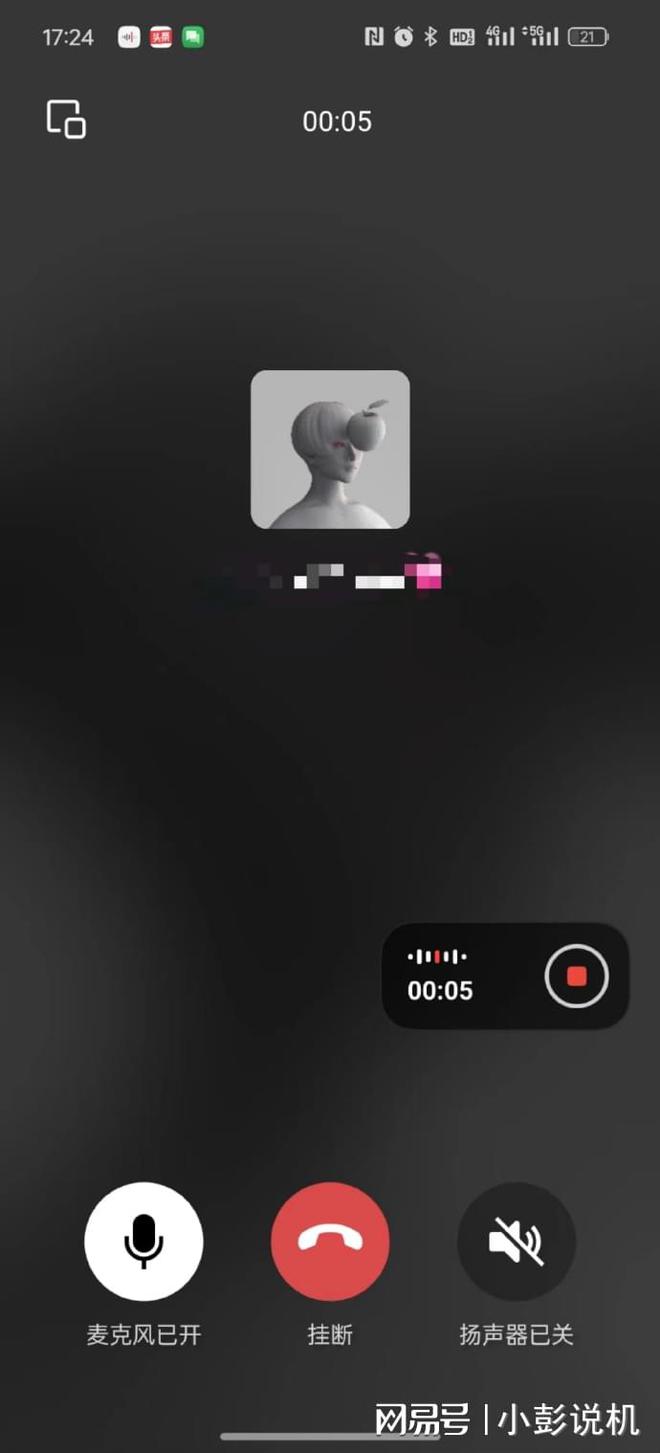
Task: Turn on the speaker
Action: click(516, 1241)
